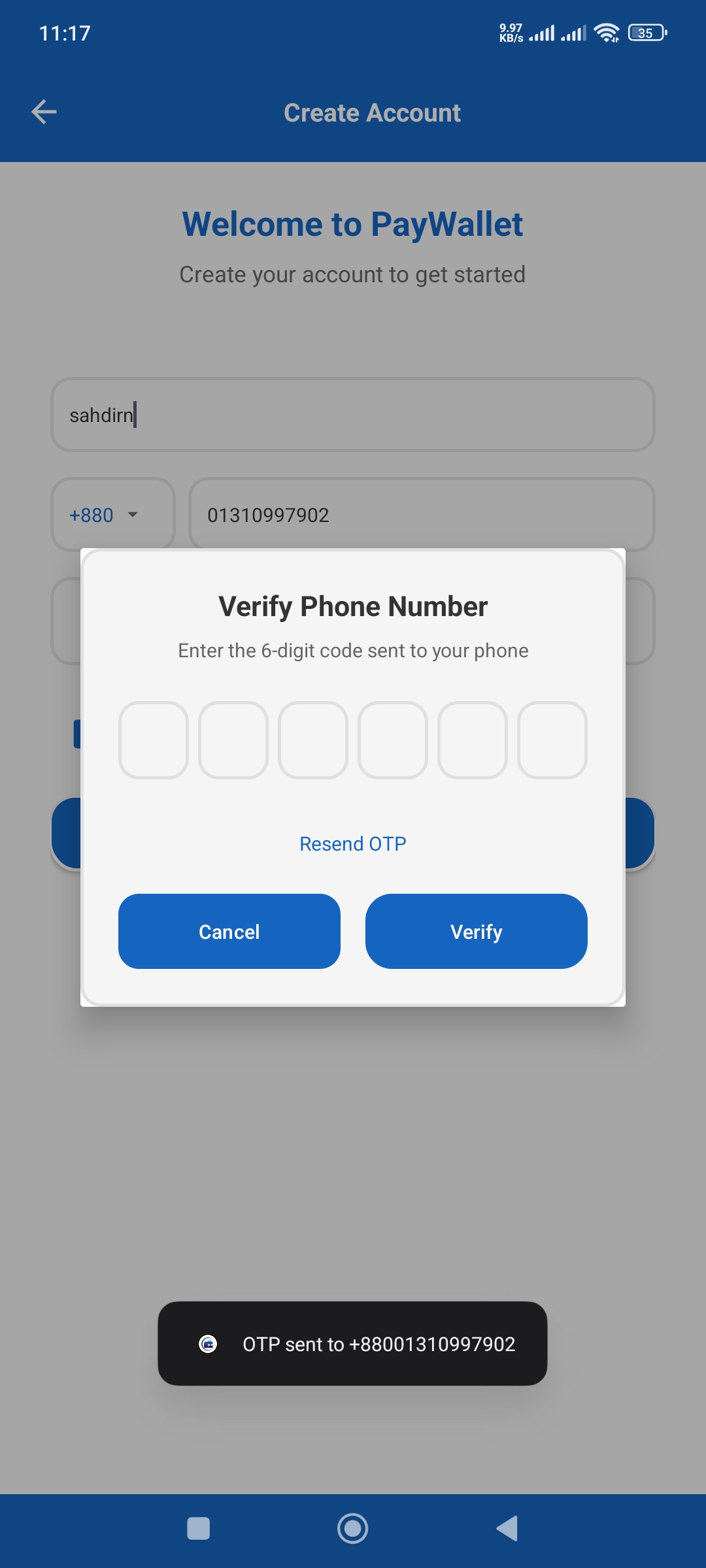Open recent apps from navigation bar
The width and height of the screenshot is (706, 1568).
199,1529
